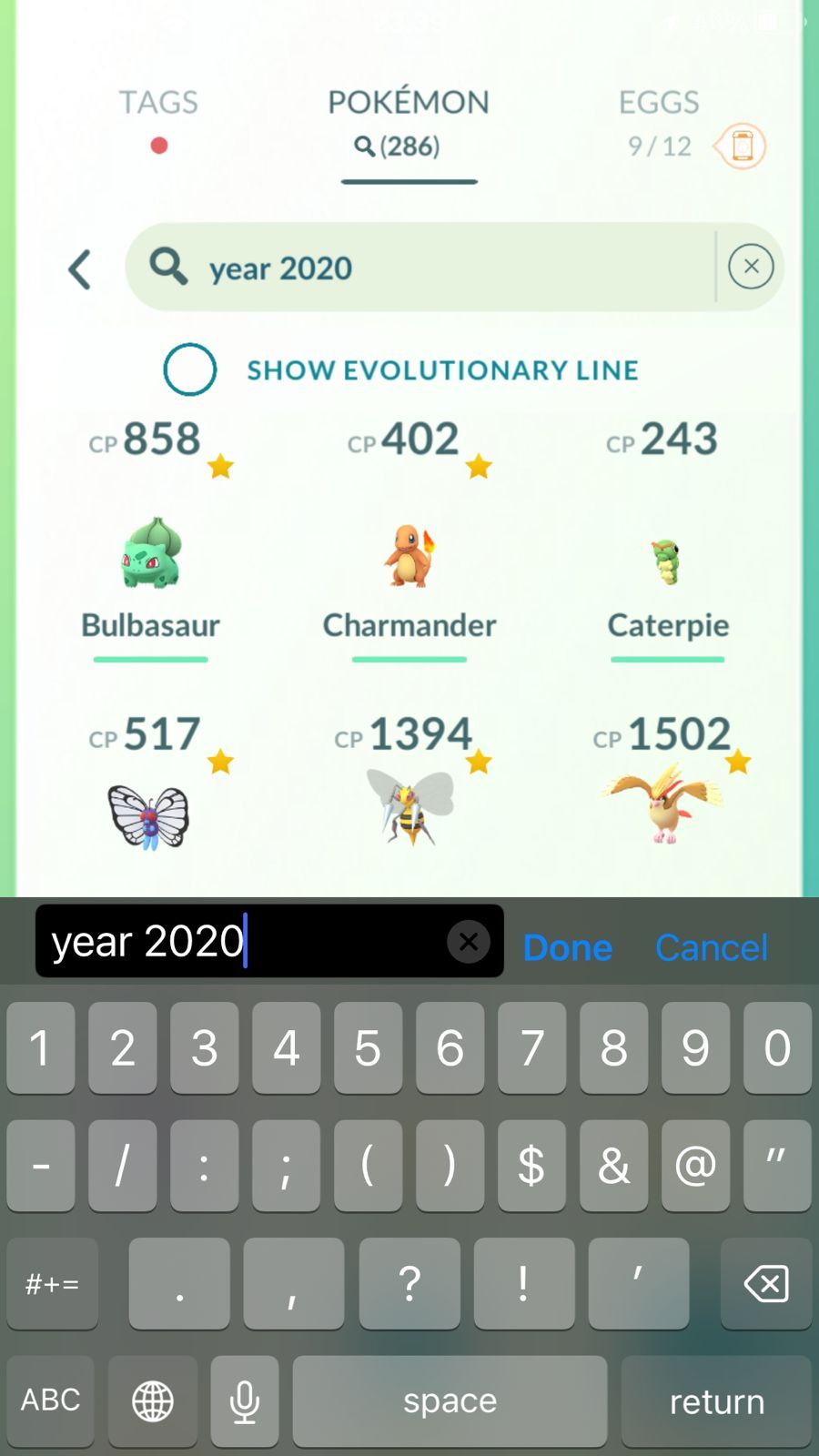
Task: Cancel the keyboard text entry
Action: pos(711,947)
